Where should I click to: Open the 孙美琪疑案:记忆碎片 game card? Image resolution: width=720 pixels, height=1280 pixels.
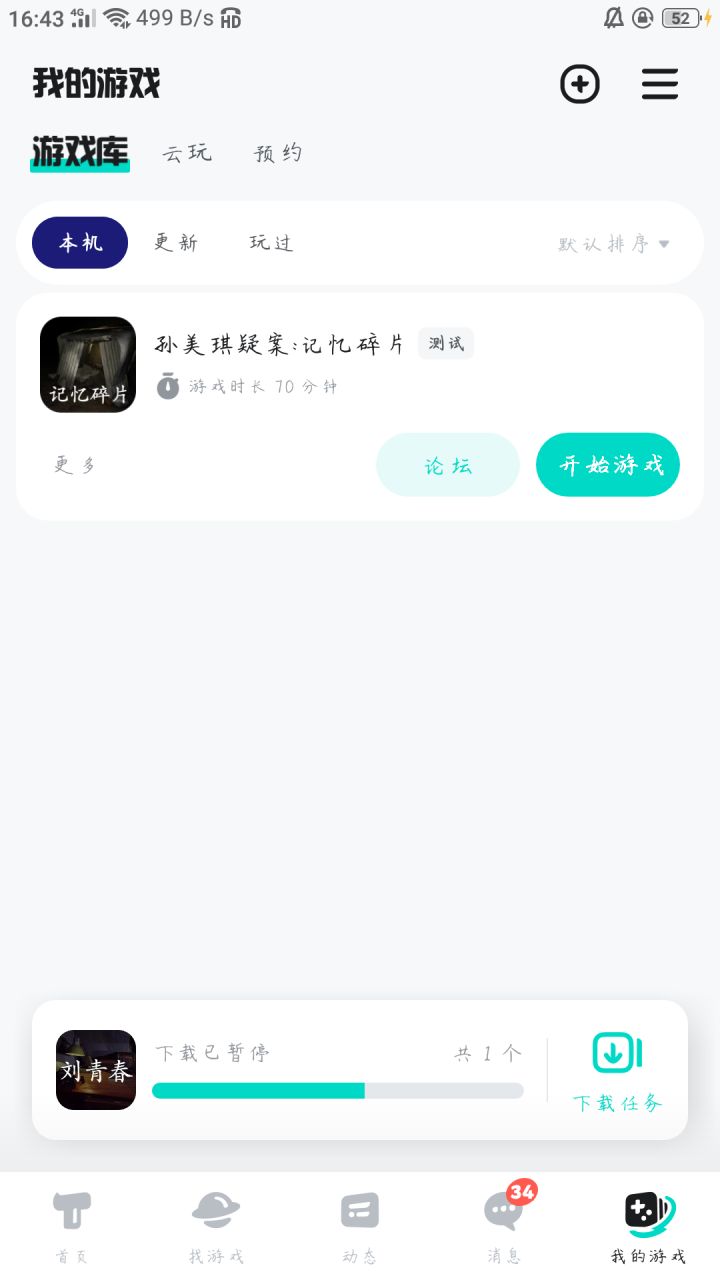pyautogui.click(x=280, y=345)
